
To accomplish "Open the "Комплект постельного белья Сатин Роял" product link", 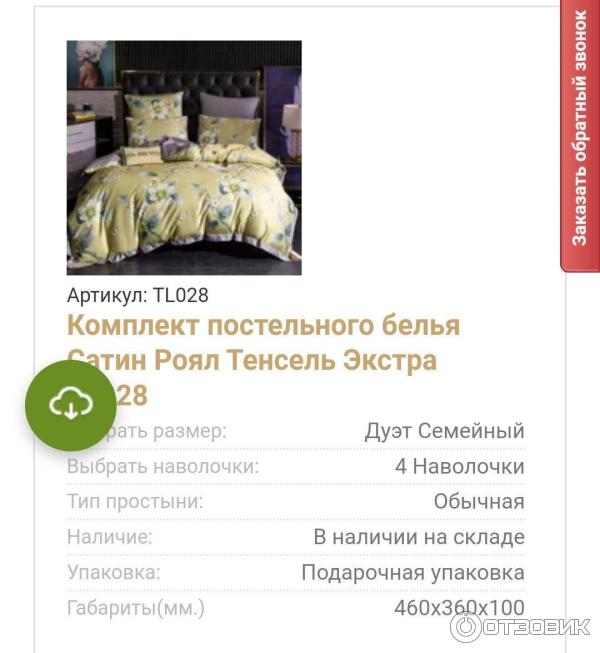I will (263, 326).
